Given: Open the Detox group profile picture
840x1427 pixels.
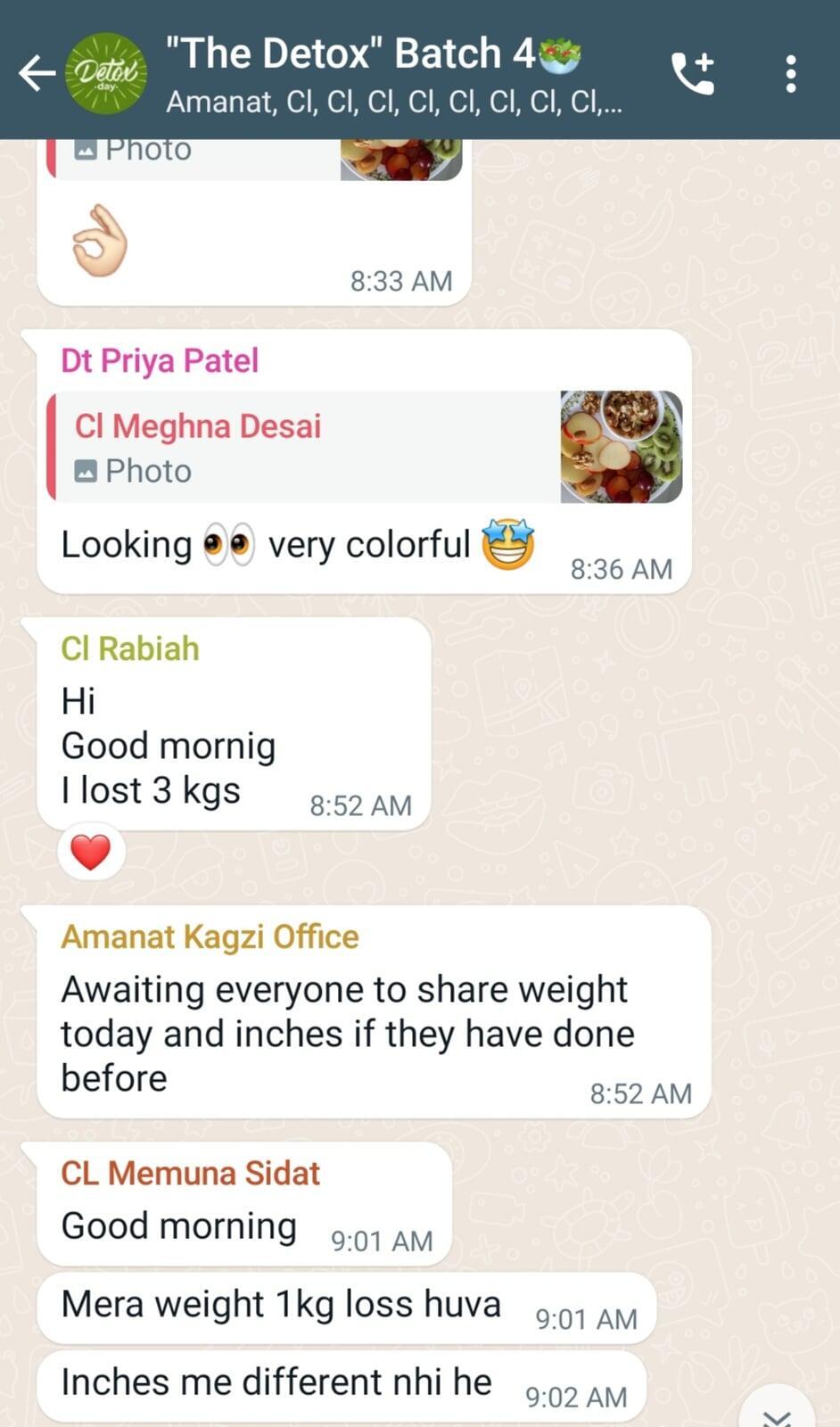Looking at the screenshot, I should [x=107, y=73].
